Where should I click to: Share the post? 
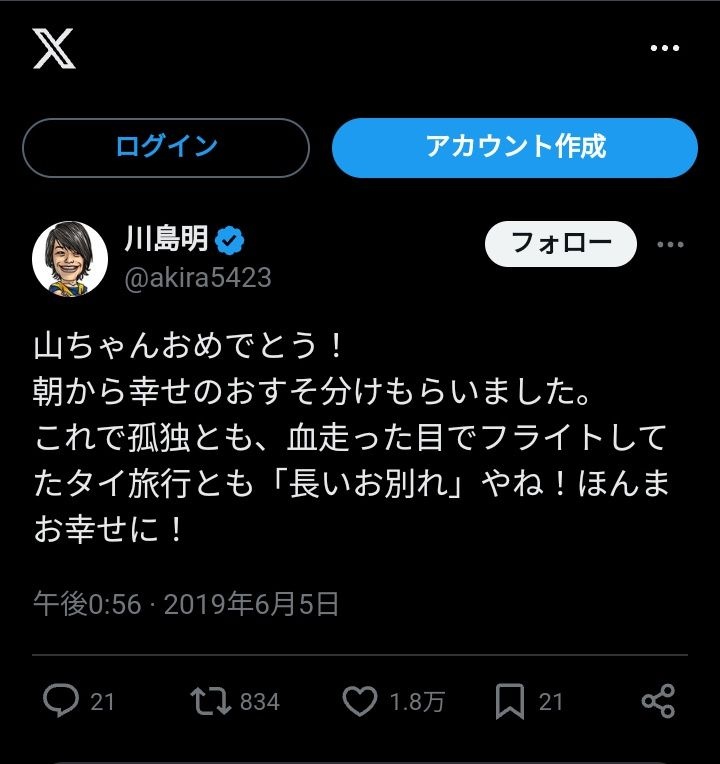[x=658, y=701]
